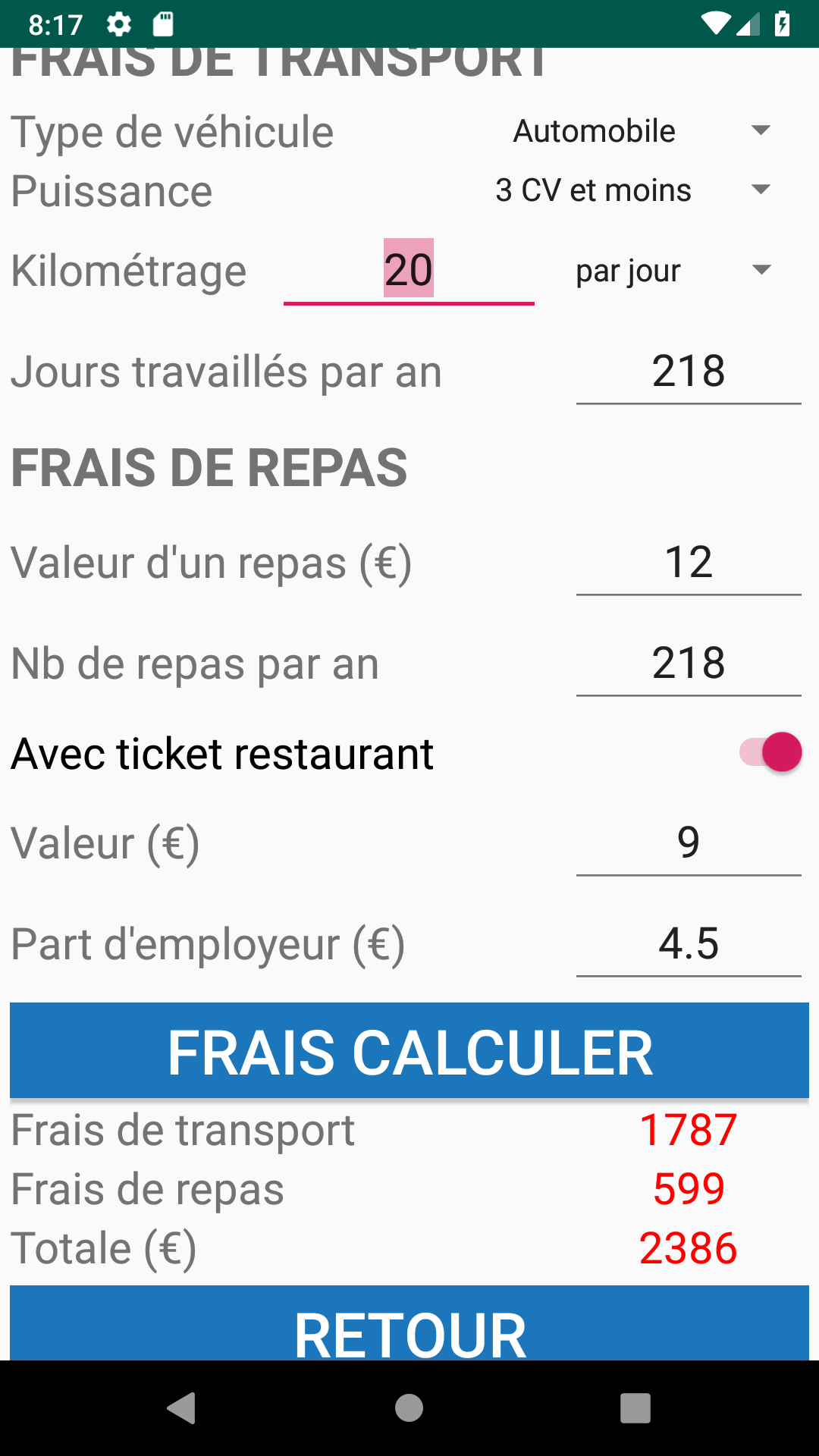The width and height of the screenshot is (819, 1456).
Task: Go back with the system back button
Action: coord(182,1408)
